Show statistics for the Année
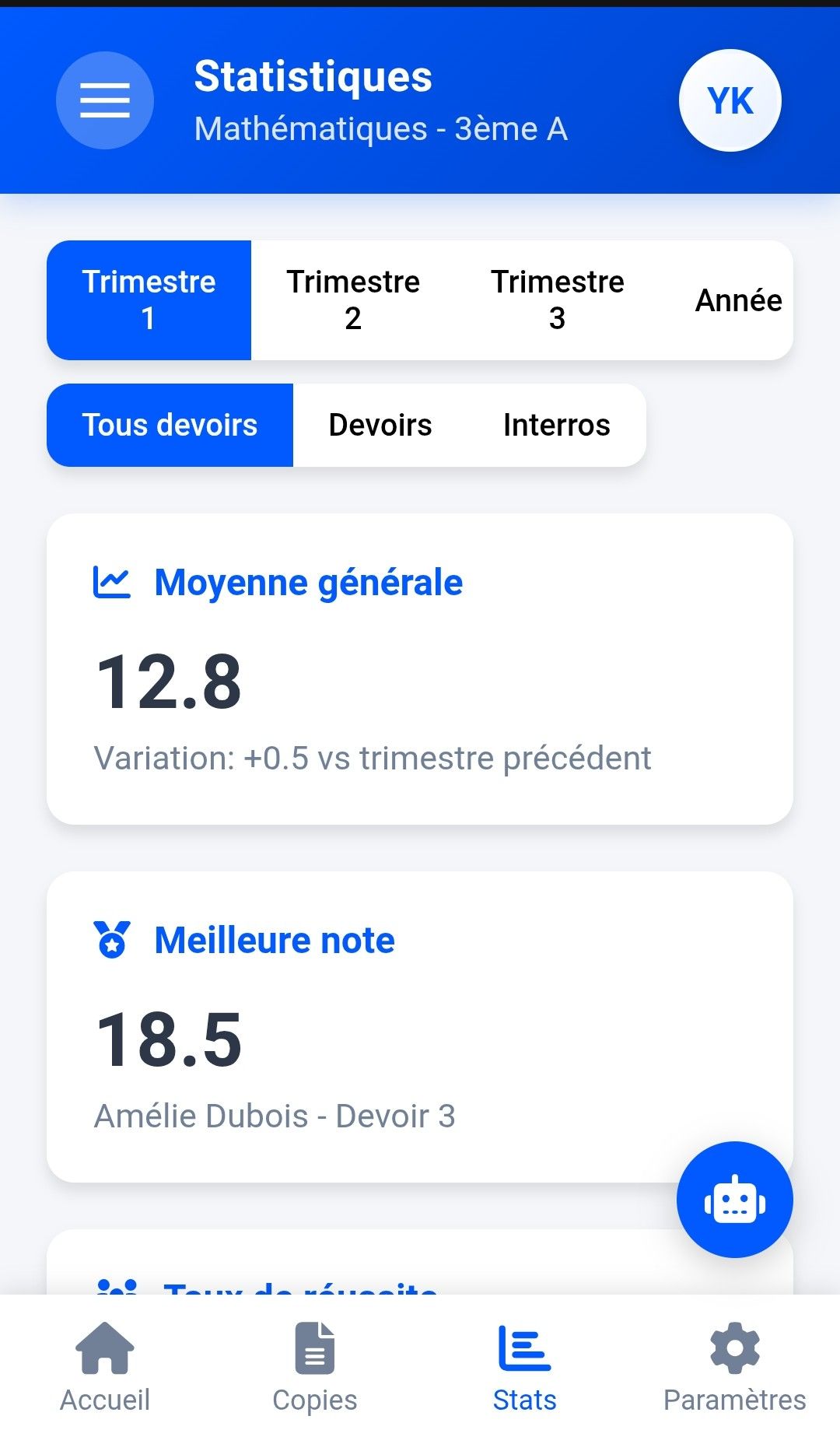840x1444 pixels. pos(737,300)
